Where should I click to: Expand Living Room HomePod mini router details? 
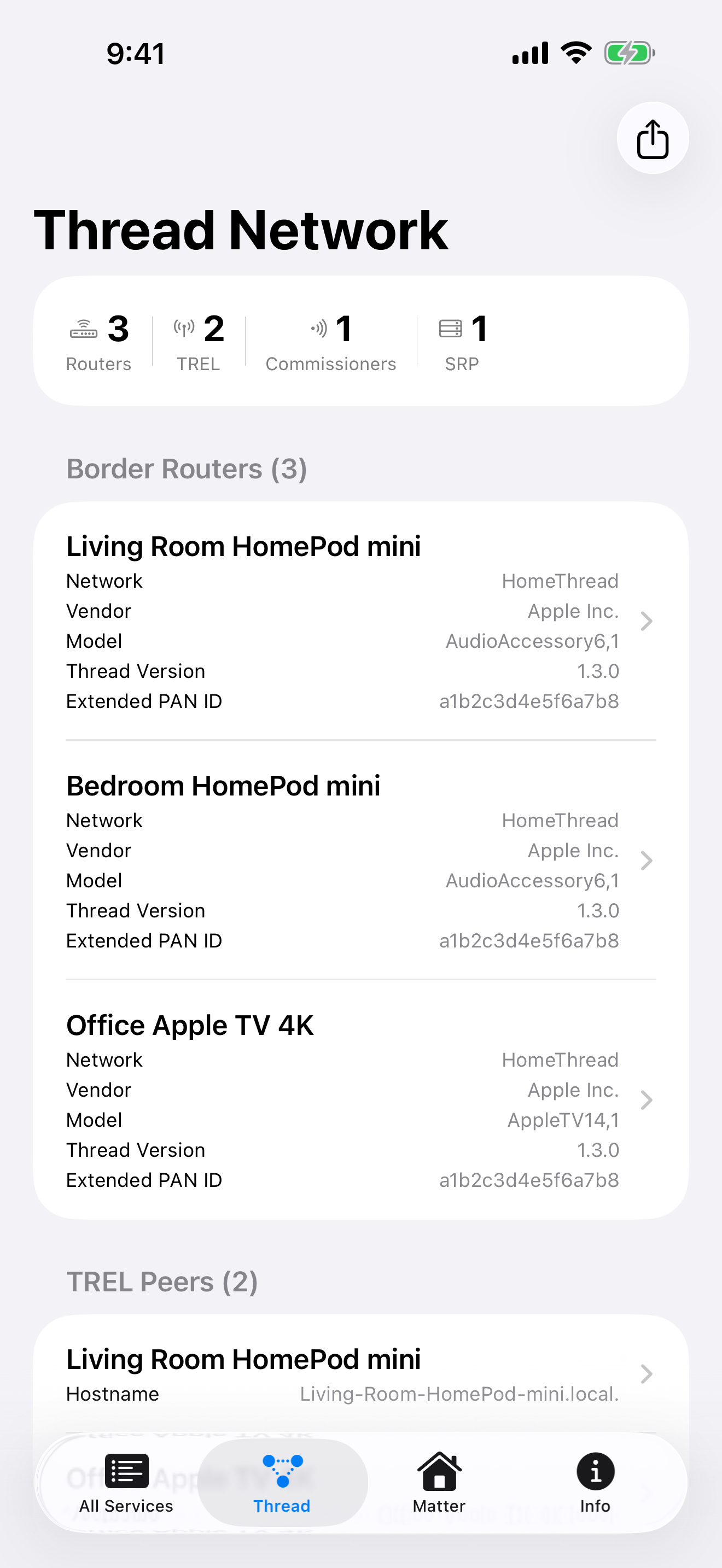[646, 621]
